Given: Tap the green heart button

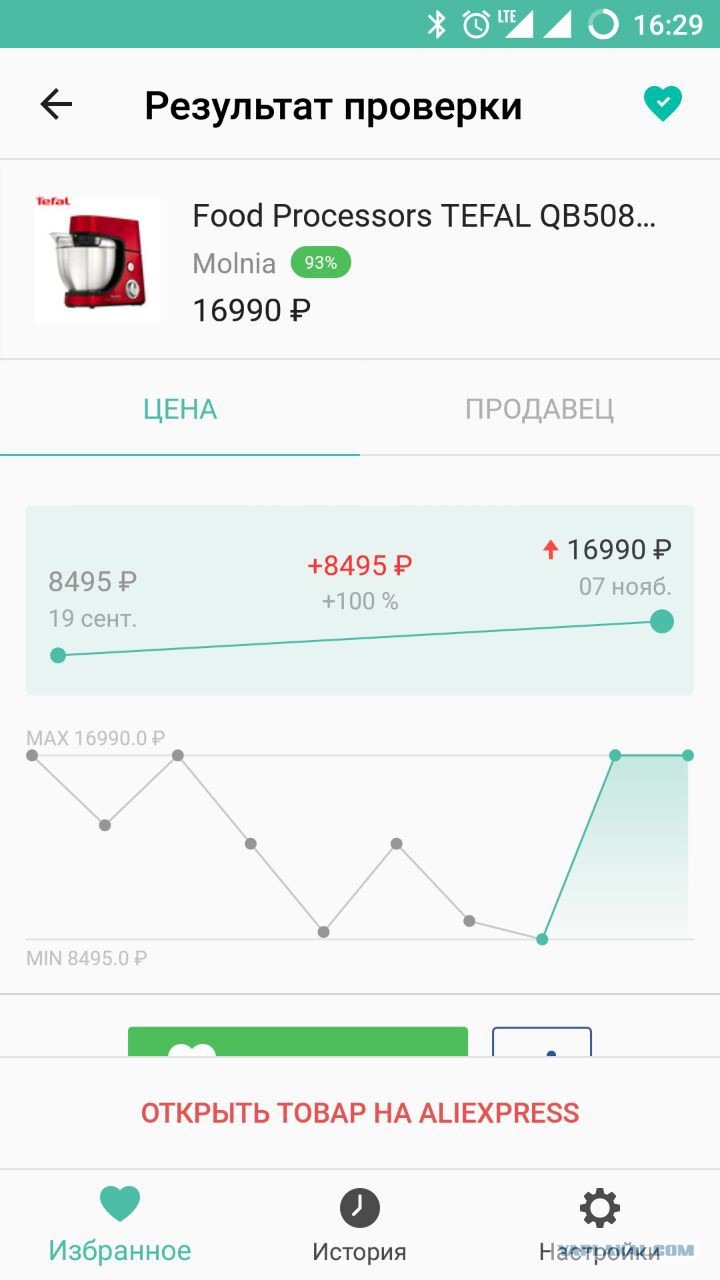Looking at the screenshot, I should pyautogui.click(x=298, y=1042).
